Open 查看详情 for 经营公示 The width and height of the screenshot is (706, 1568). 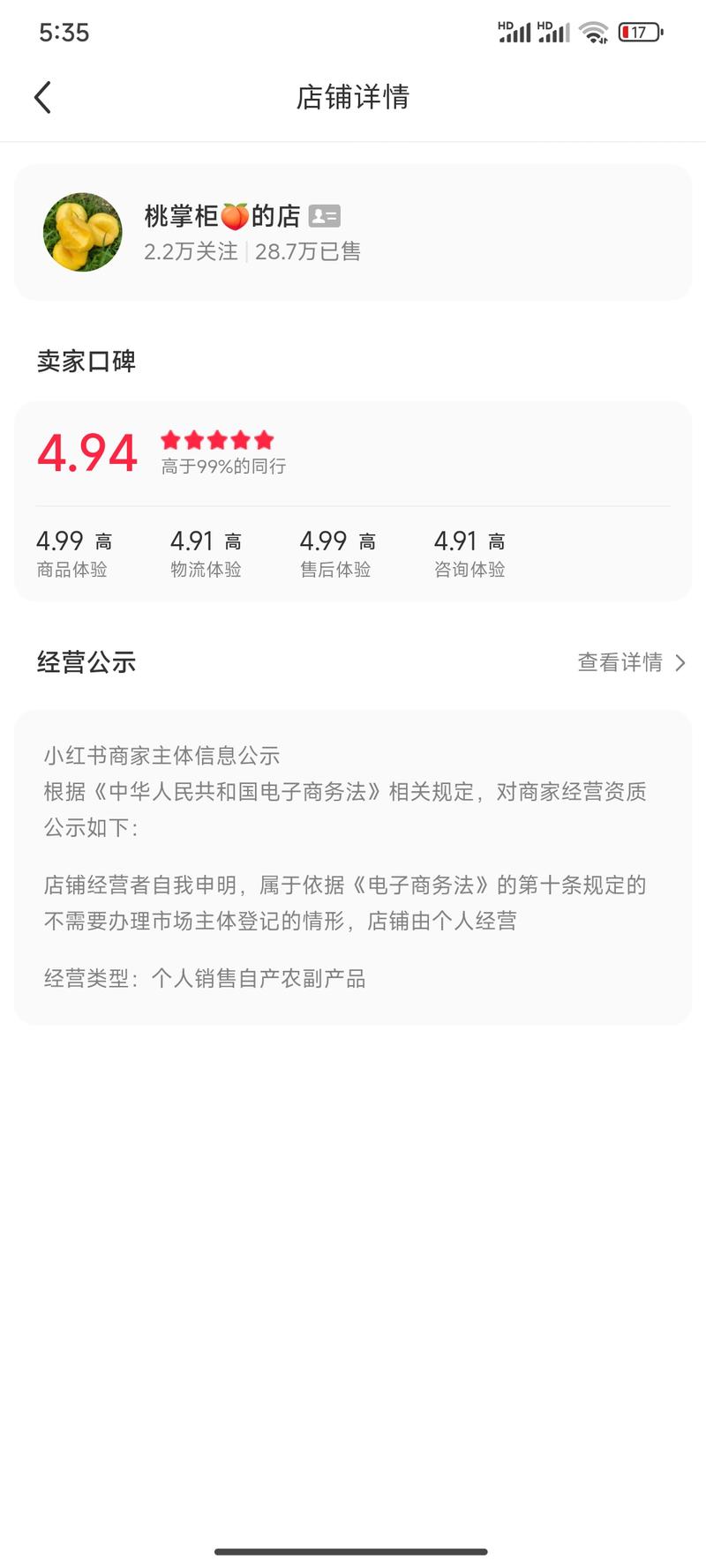(x=630, y=662)
